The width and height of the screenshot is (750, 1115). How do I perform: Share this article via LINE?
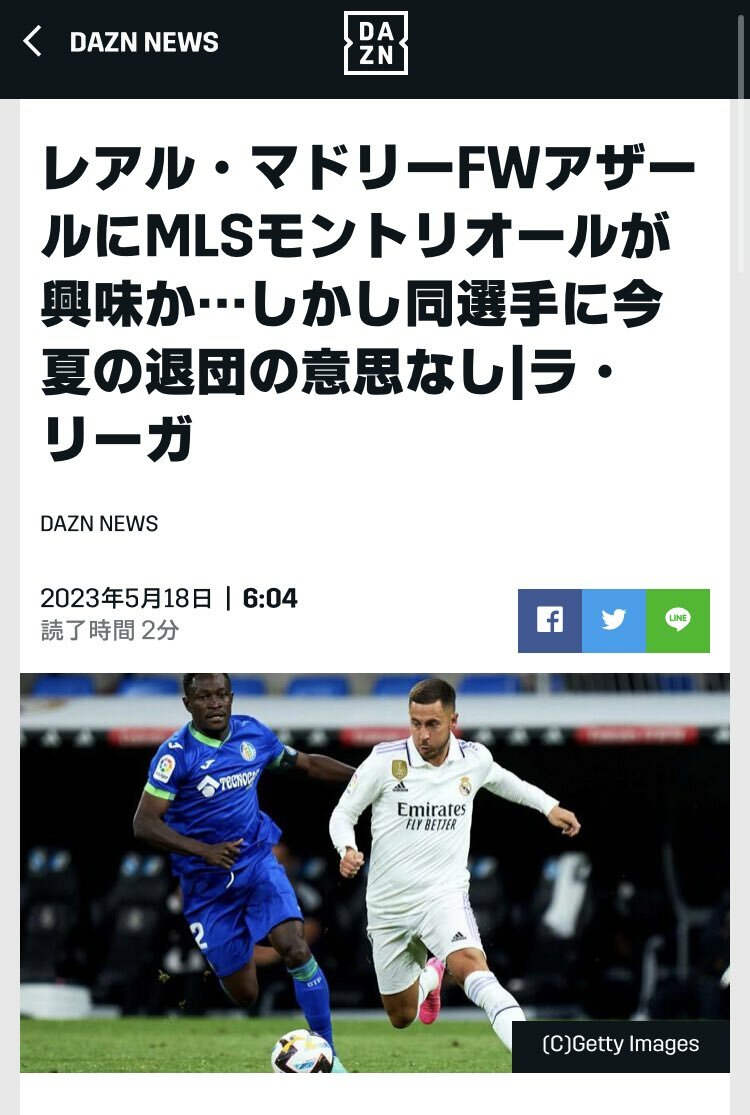click(x=678, y=621)
